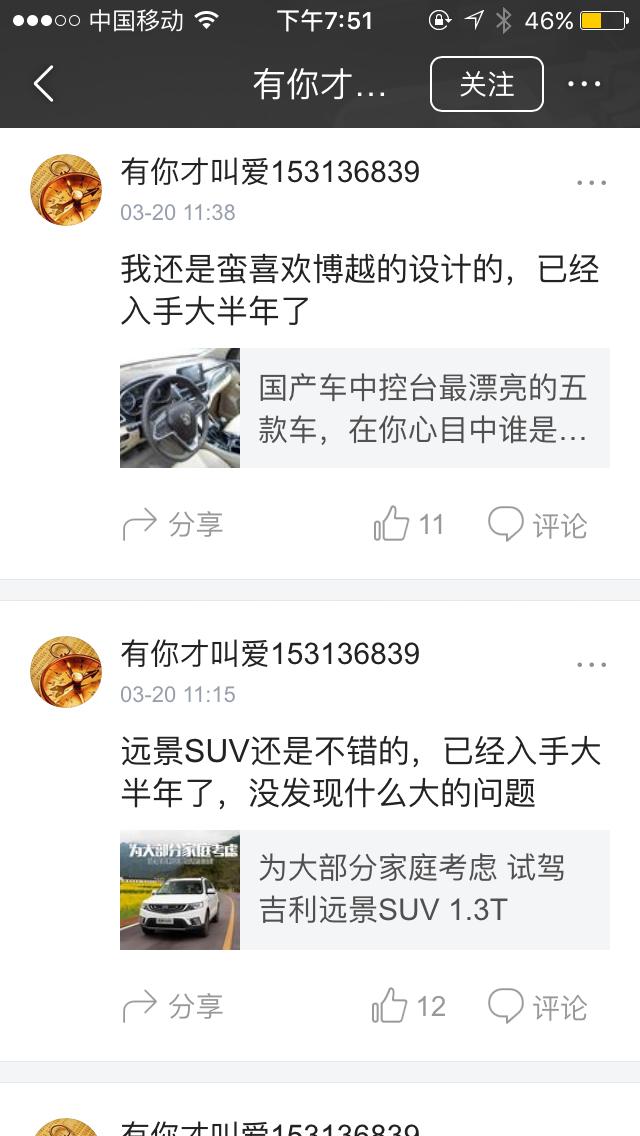640x1136 pixels.
Task: Go back using the header arrow
Action: coord(44,84)
